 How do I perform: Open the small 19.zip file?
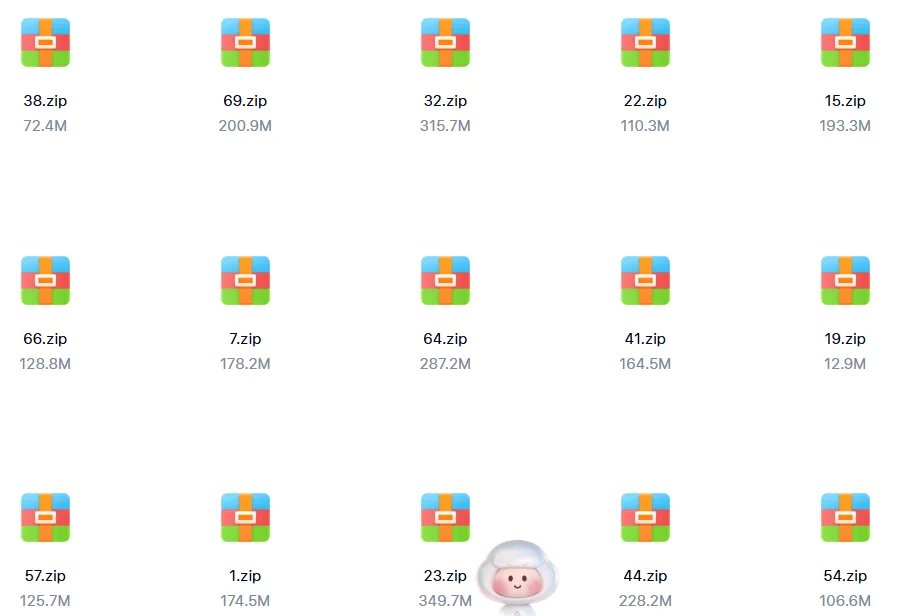[845, 280]
